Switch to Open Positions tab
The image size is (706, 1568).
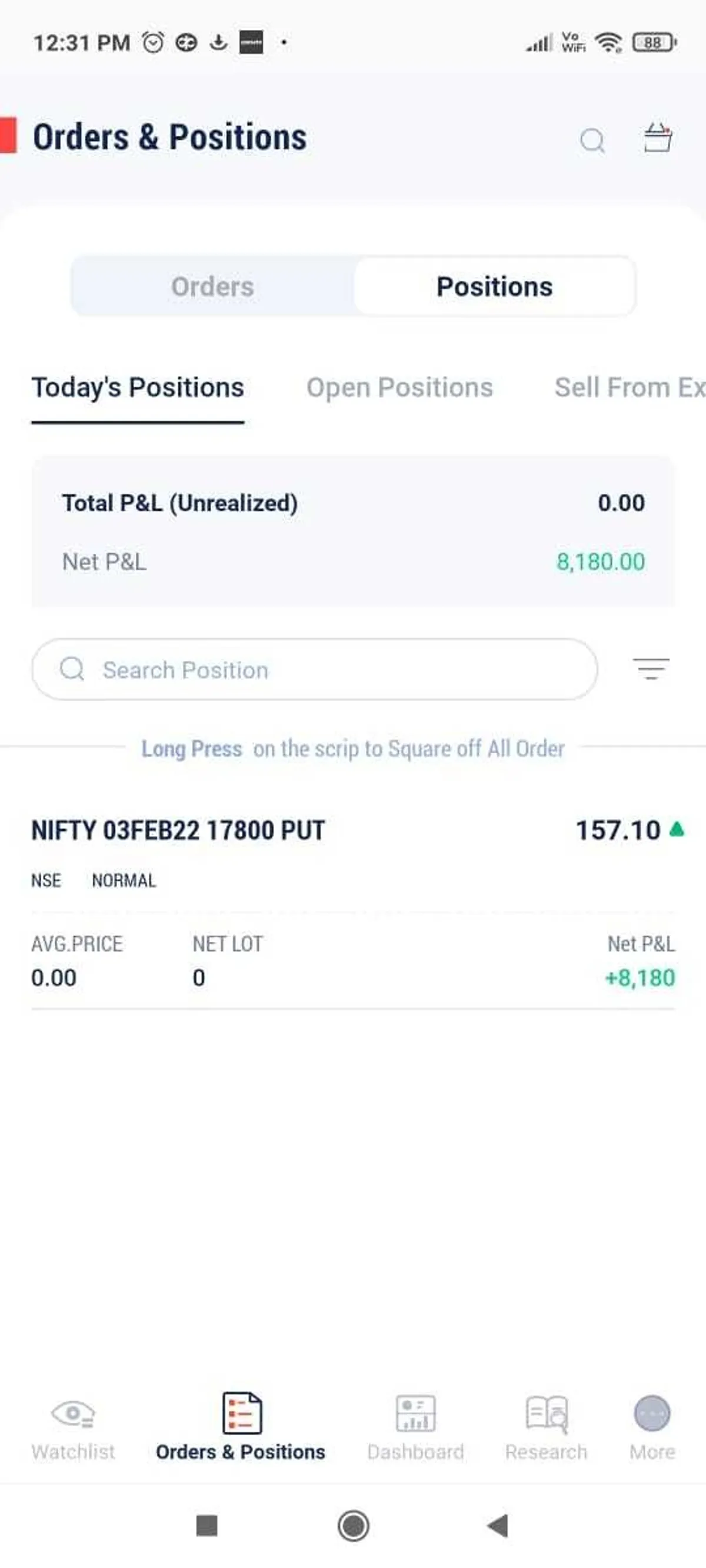tap(399, 388)
